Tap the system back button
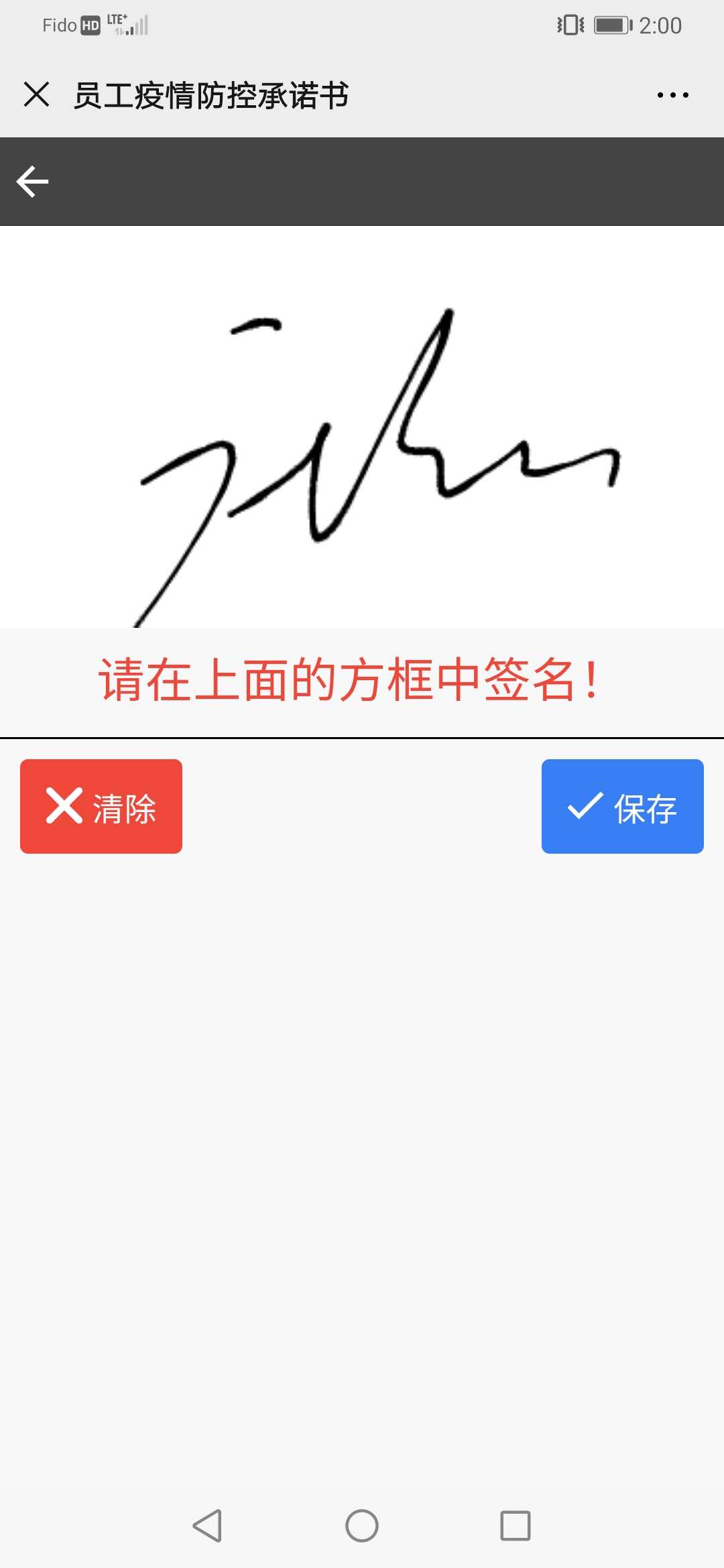 [207, 1526]
